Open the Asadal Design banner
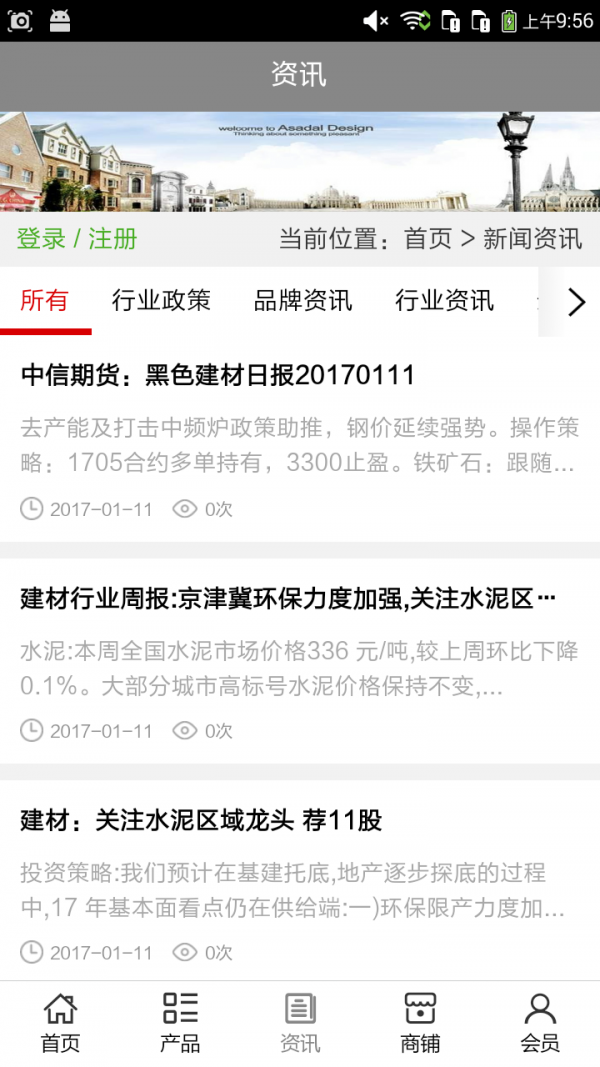This screenshot has height=1067, width=600. coord(300,161)
